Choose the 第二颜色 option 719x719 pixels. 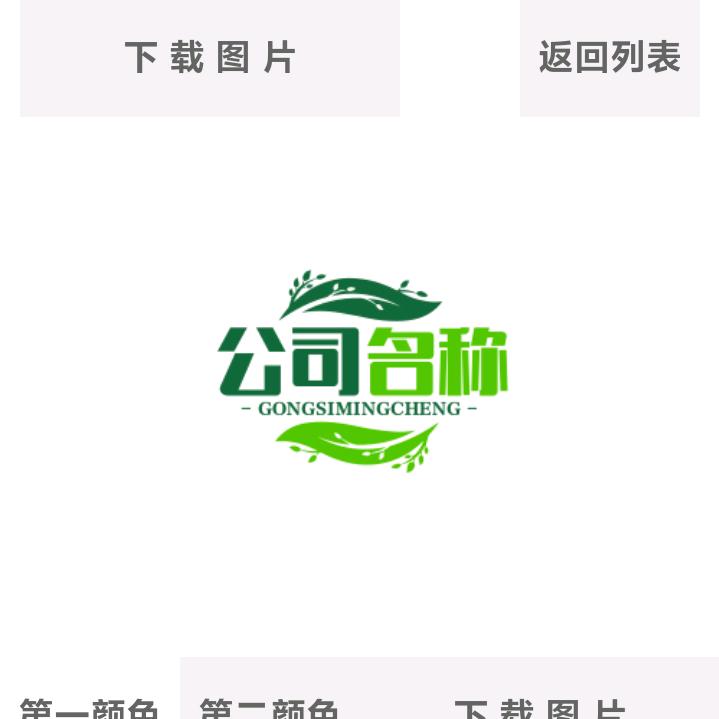(270, 707)
